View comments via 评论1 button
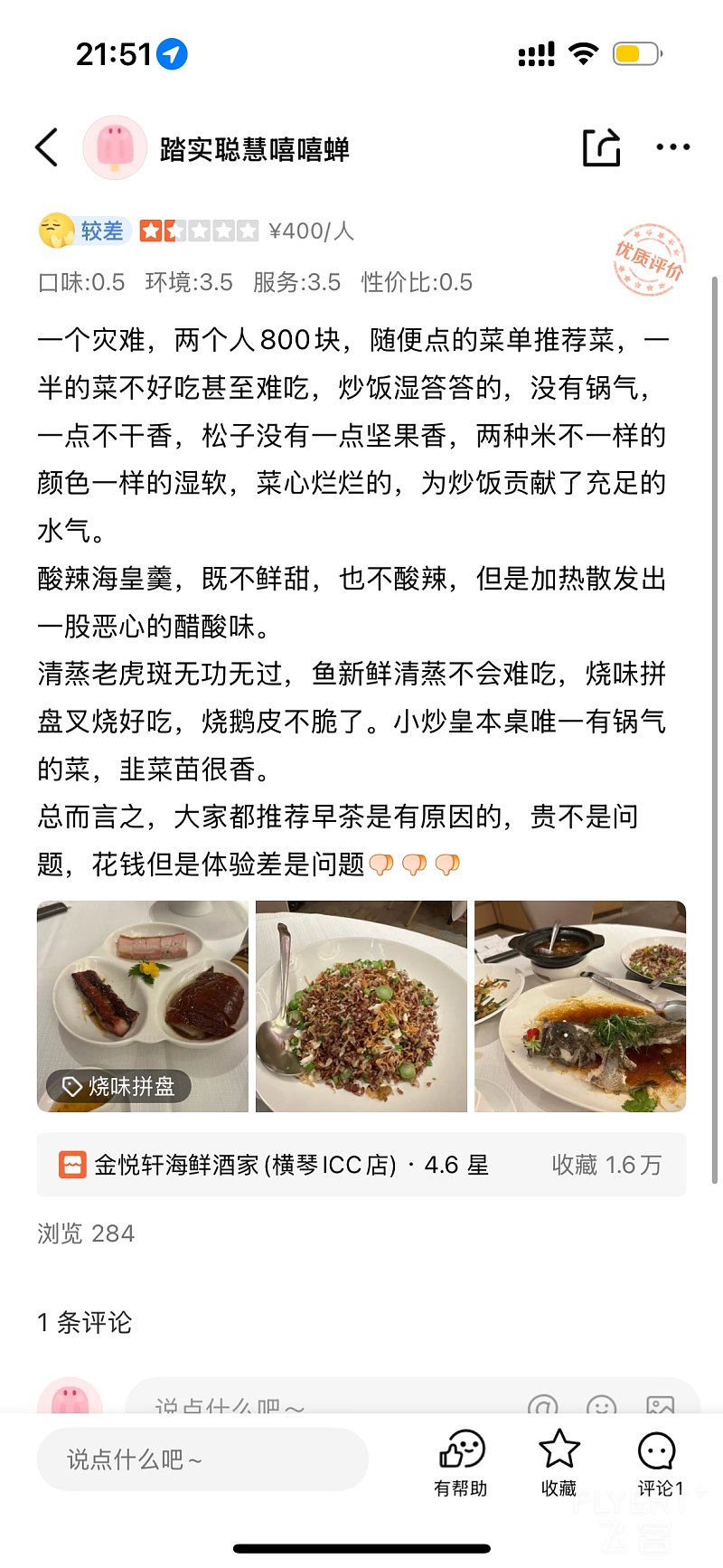 (x=658, y=1463)
